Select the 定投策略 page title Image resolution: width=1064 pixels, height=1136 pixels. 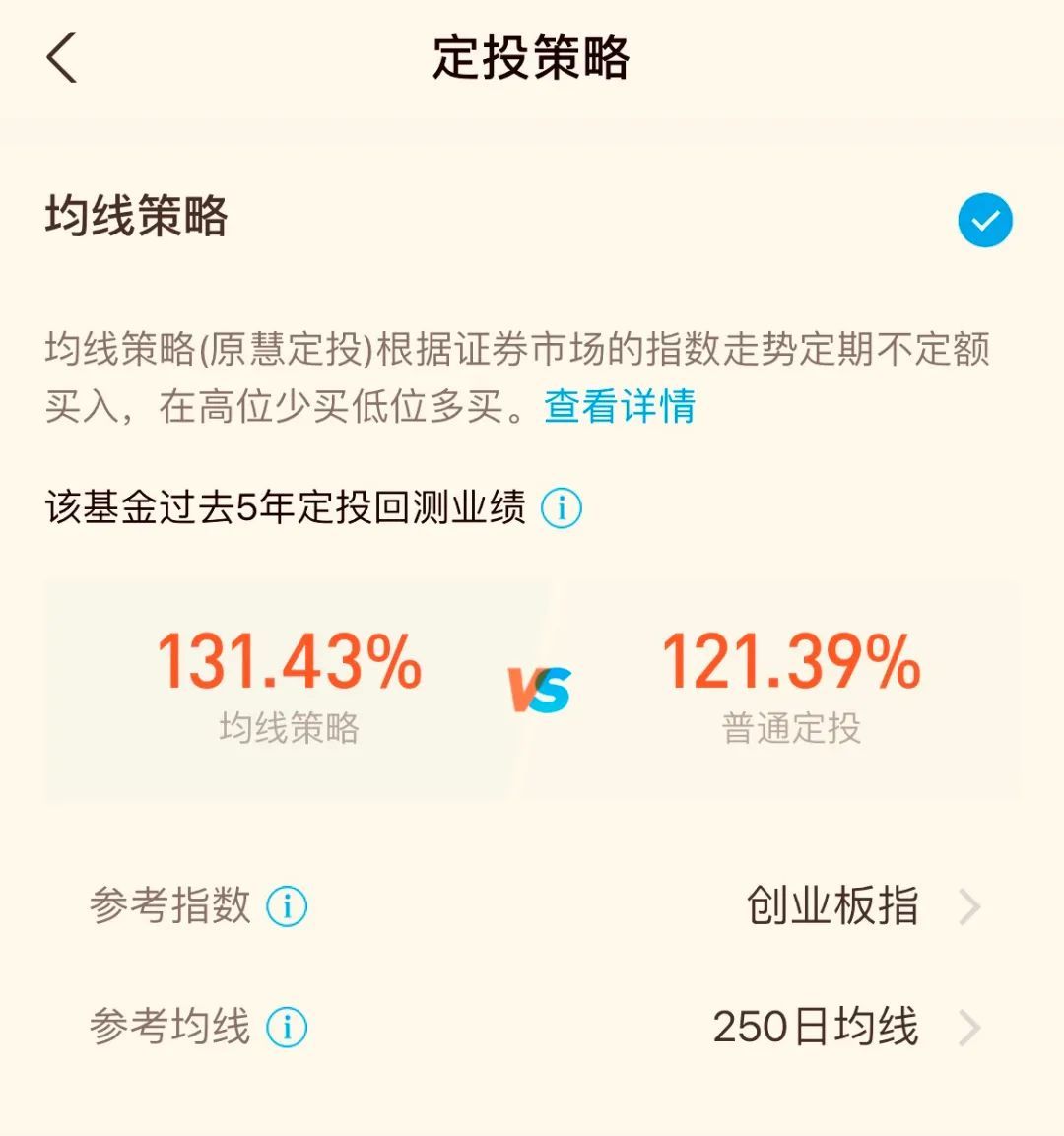[x=532, y=57]
